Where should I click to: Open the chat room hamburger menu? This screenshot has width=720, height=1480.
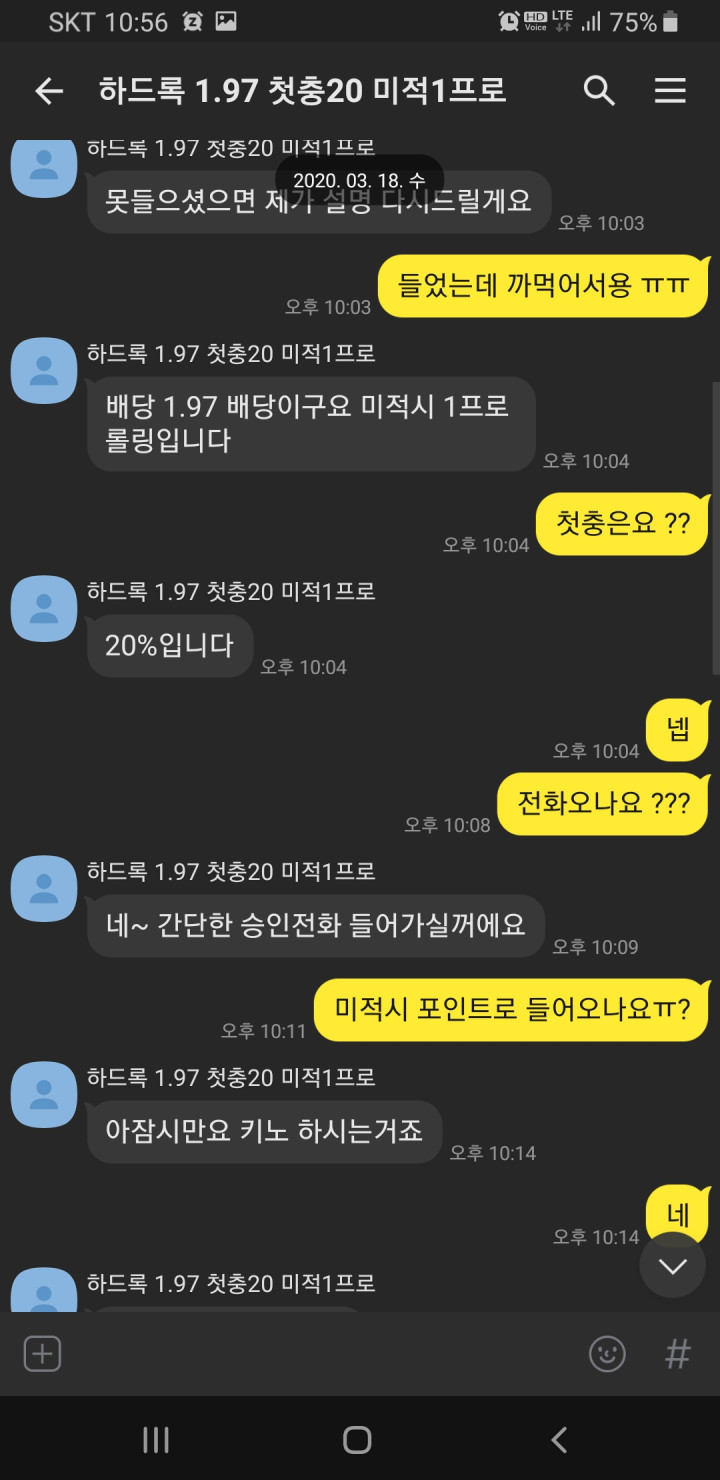pyautogui.click(x=670, y=91)
